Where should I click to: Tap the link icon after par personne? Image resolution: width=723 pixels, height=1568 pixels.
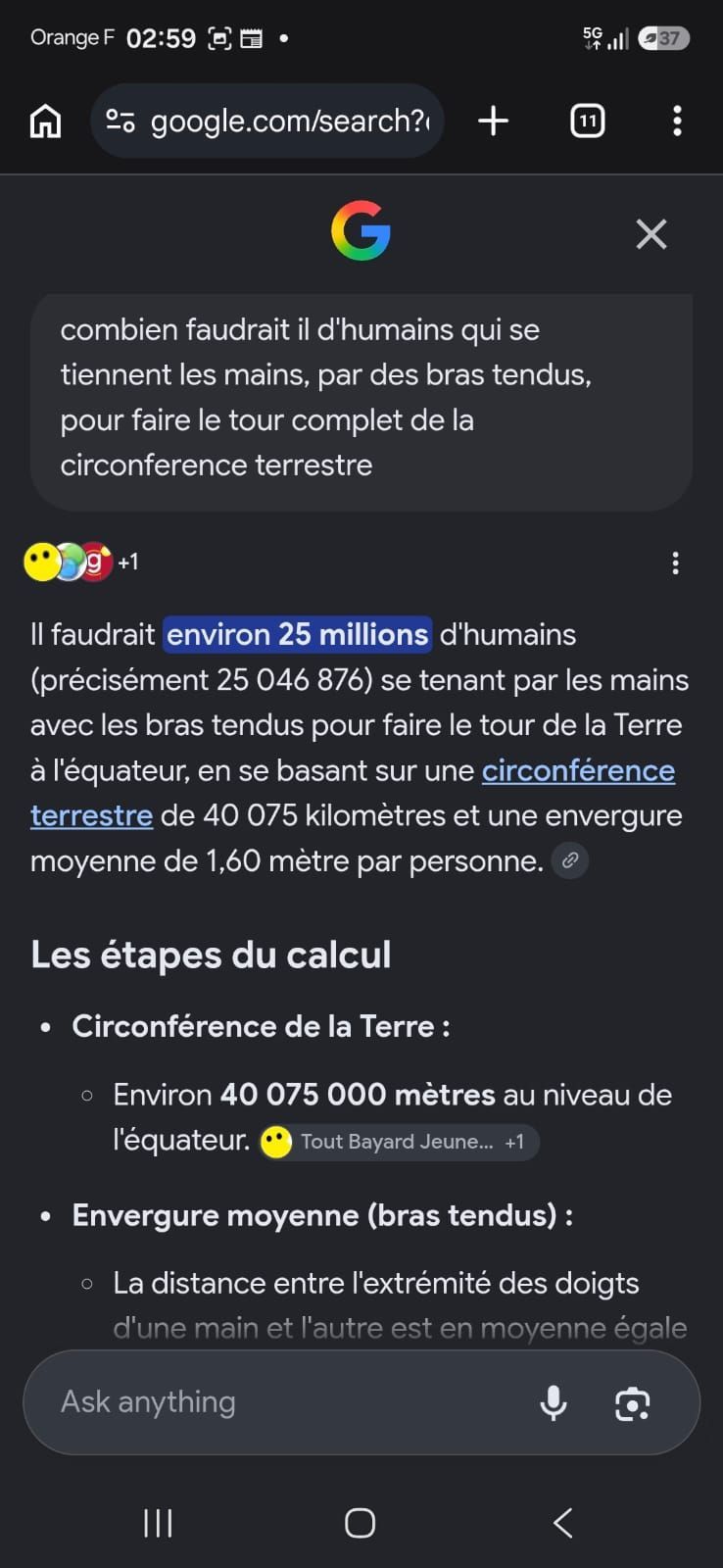pyautogui.click(x=570, y=861)
